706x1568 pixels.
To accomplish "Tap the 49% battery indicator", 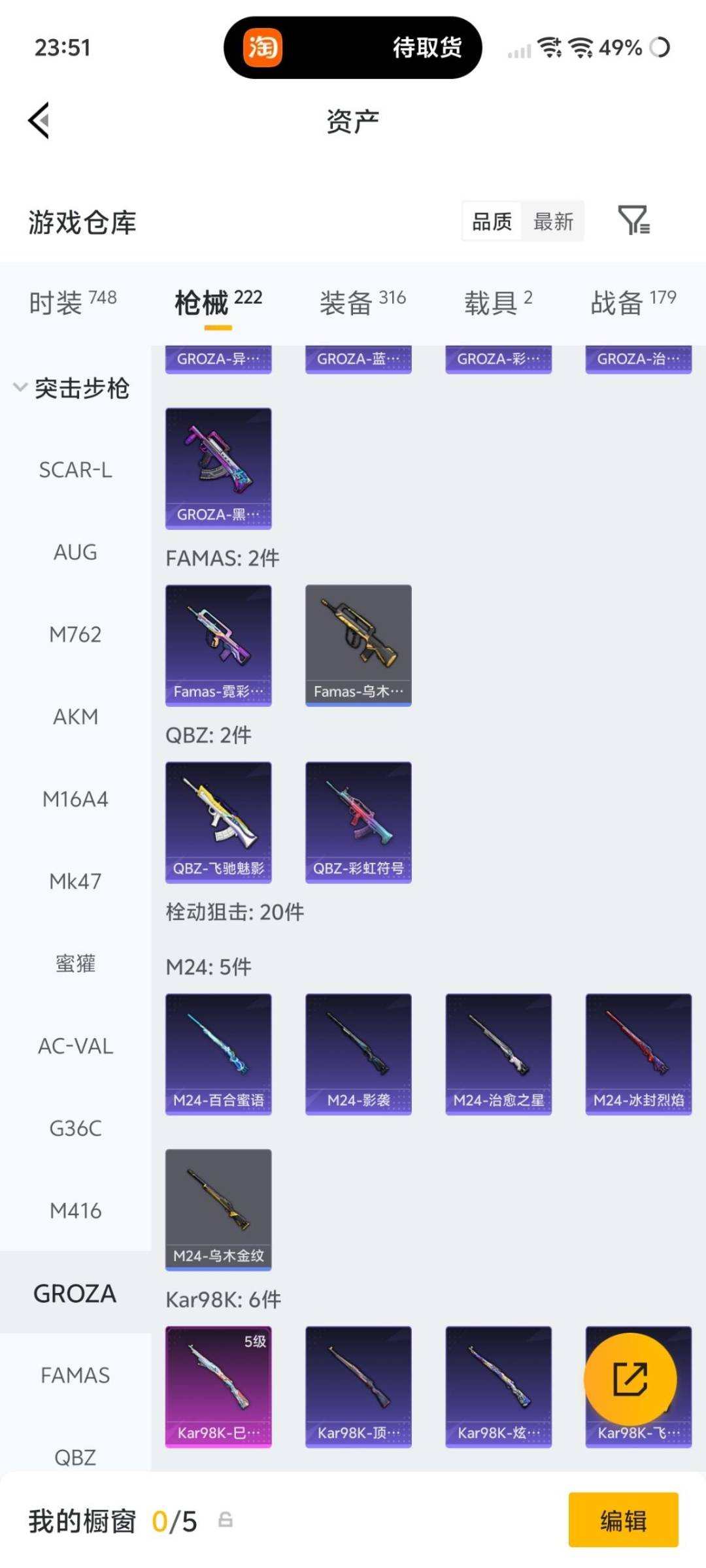I will coord(622,48).
